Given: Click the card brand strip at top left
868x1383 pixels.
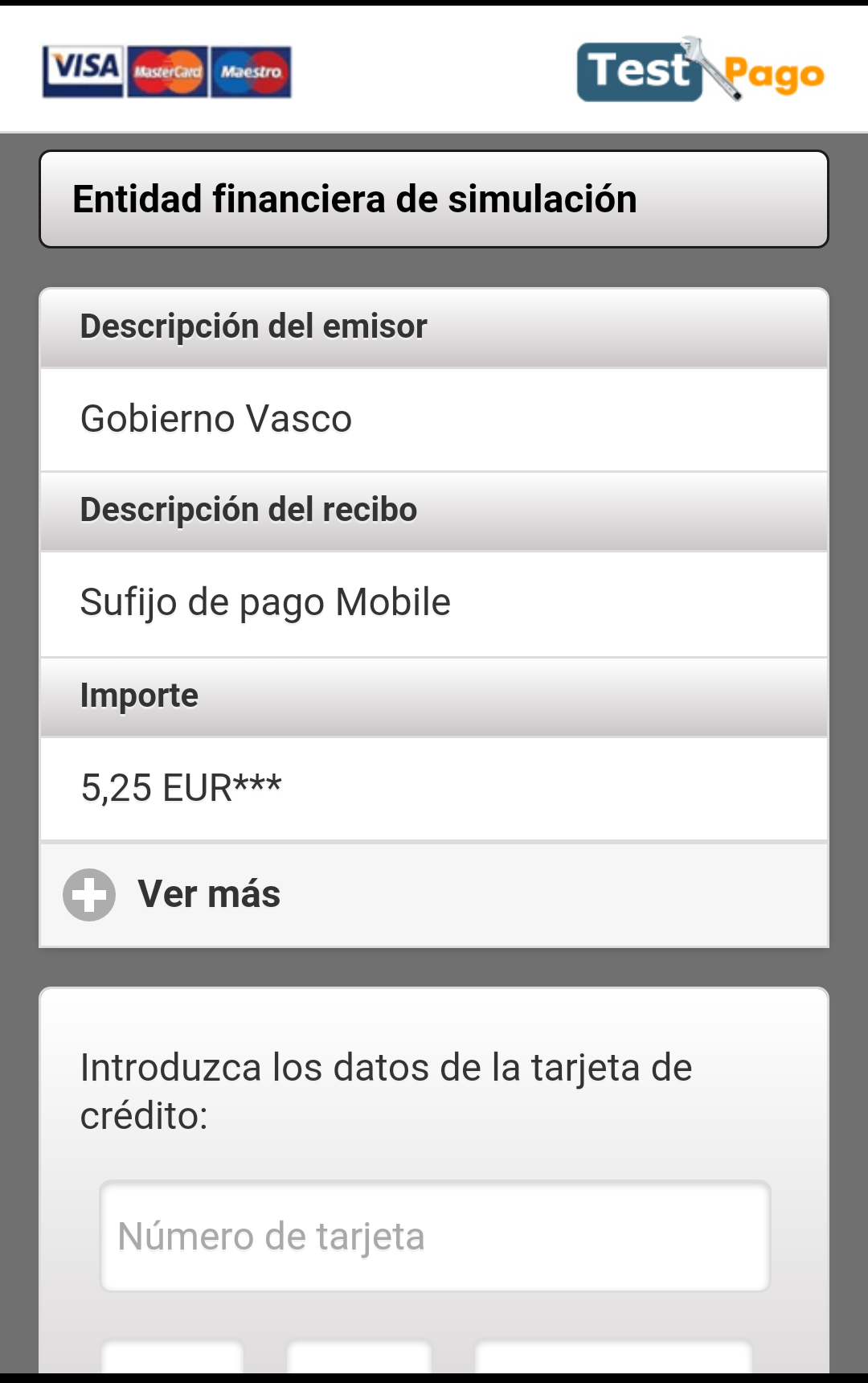Looking at the screenshot, I should point(167,72).
